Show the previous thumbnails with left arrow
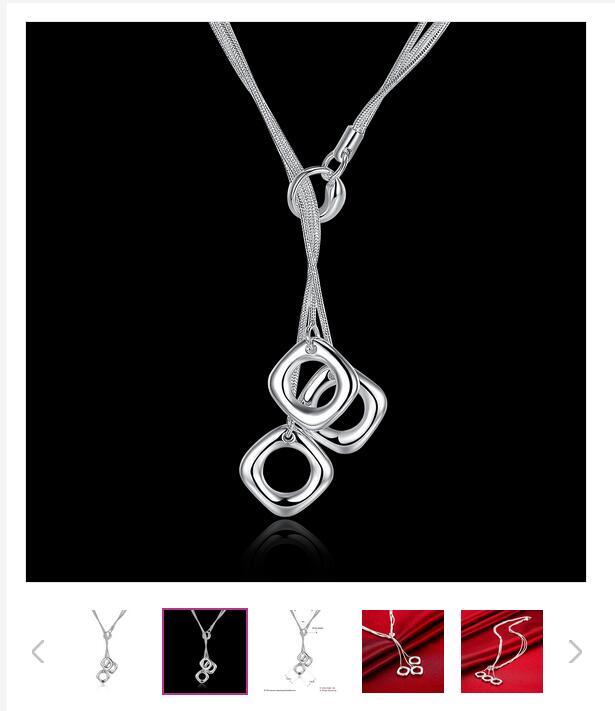Image resolution: width=615 pixels, height=711 pixels. click(x=38, y=652)
